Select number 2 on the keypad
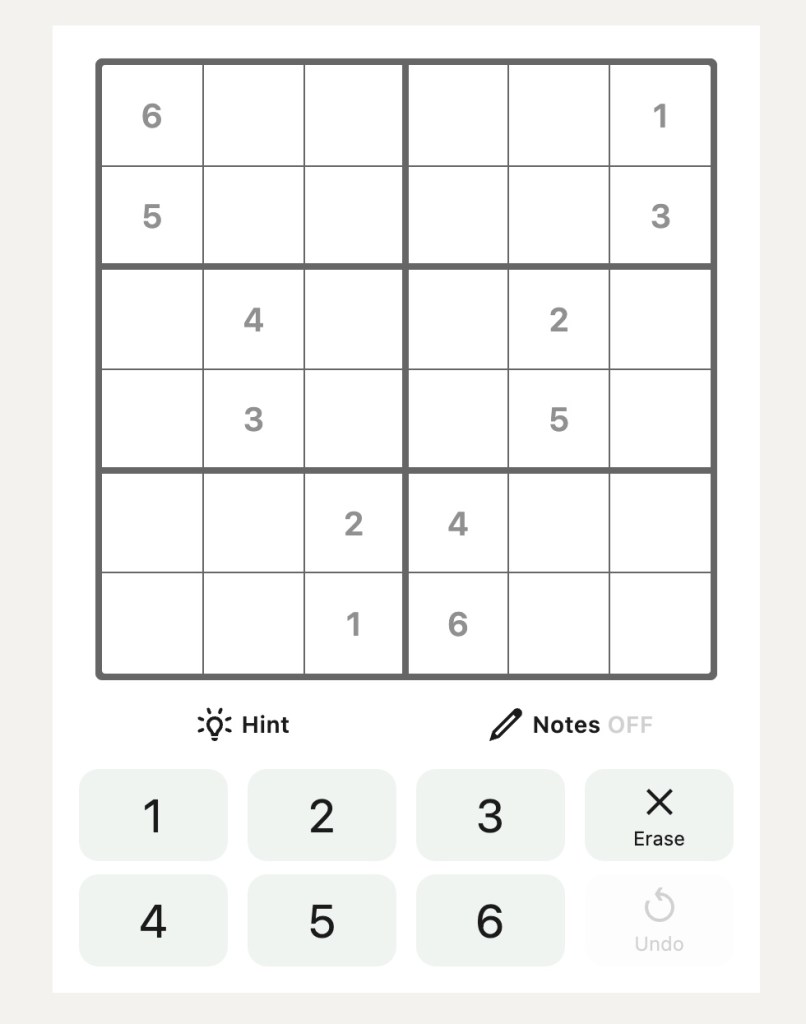This screenshot has width=806, height=1024. point(322,816)
